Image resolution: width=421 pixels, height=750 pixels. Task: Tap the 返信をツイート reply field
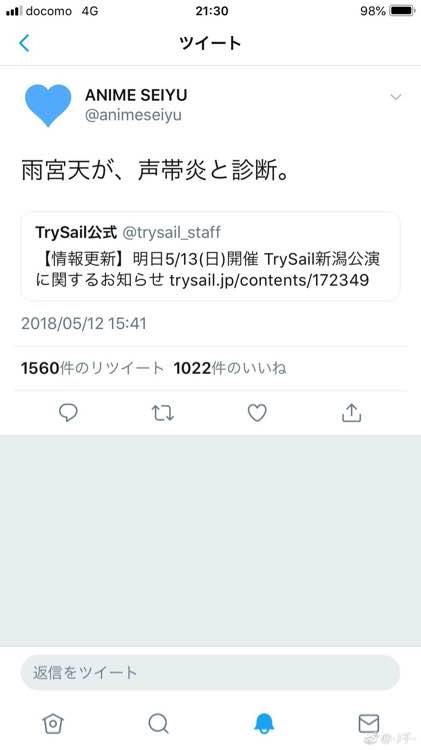(x=210, y=673)
